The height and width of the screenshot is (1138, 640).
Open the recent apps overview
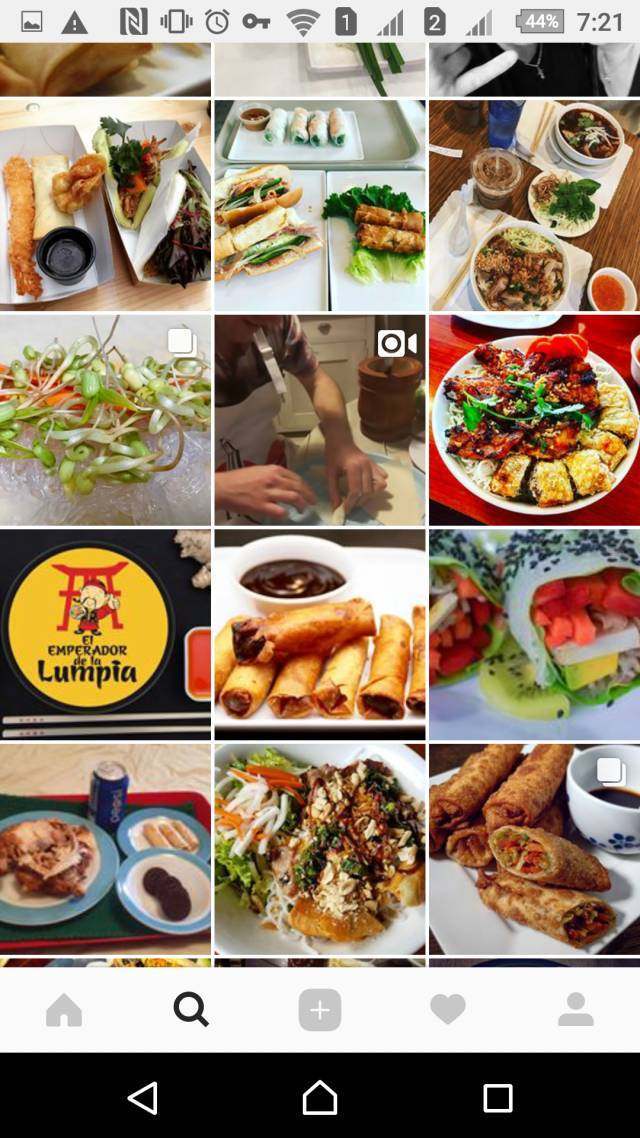tap(497, 1098)
